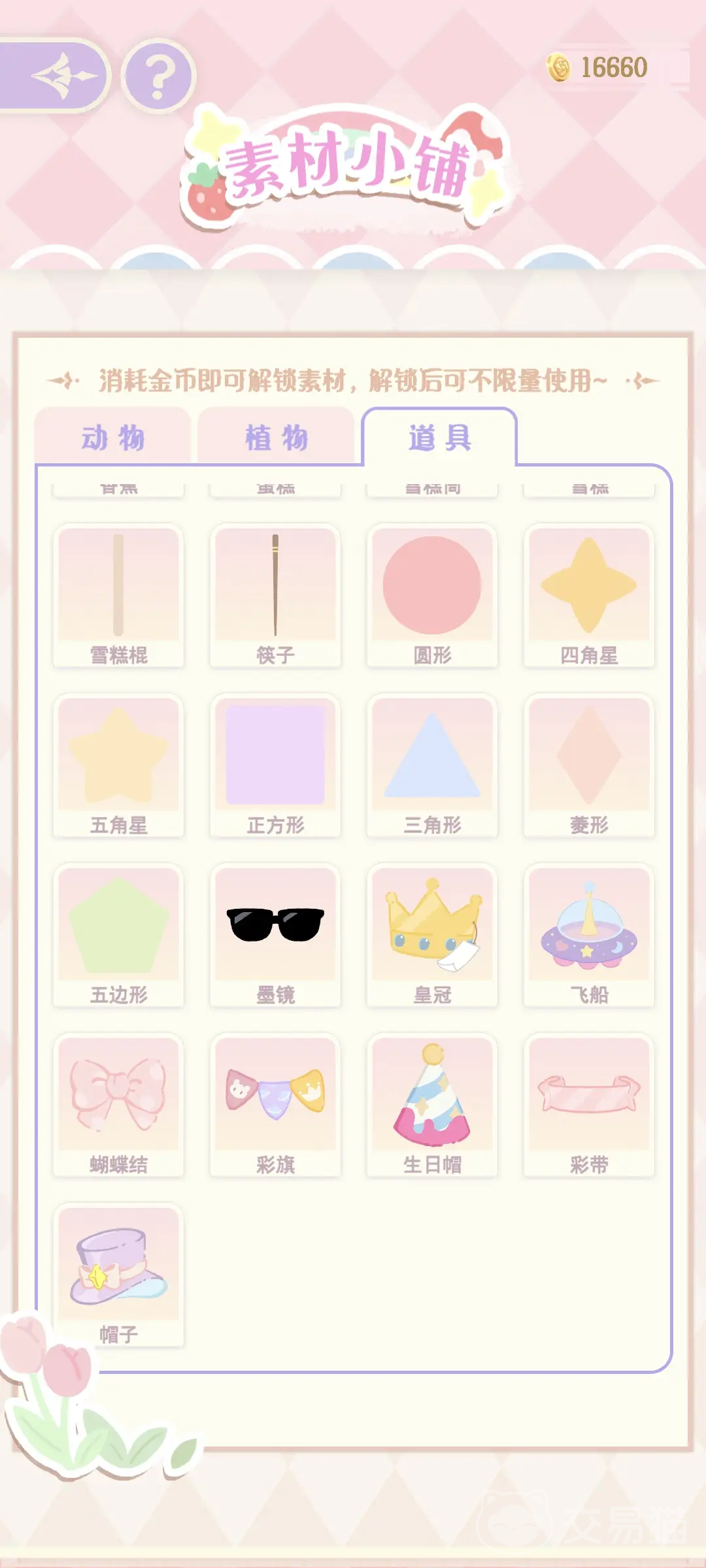Select the 生日帽 party hat
This screenshot has width=706, height=1568.
[432, 1104]
